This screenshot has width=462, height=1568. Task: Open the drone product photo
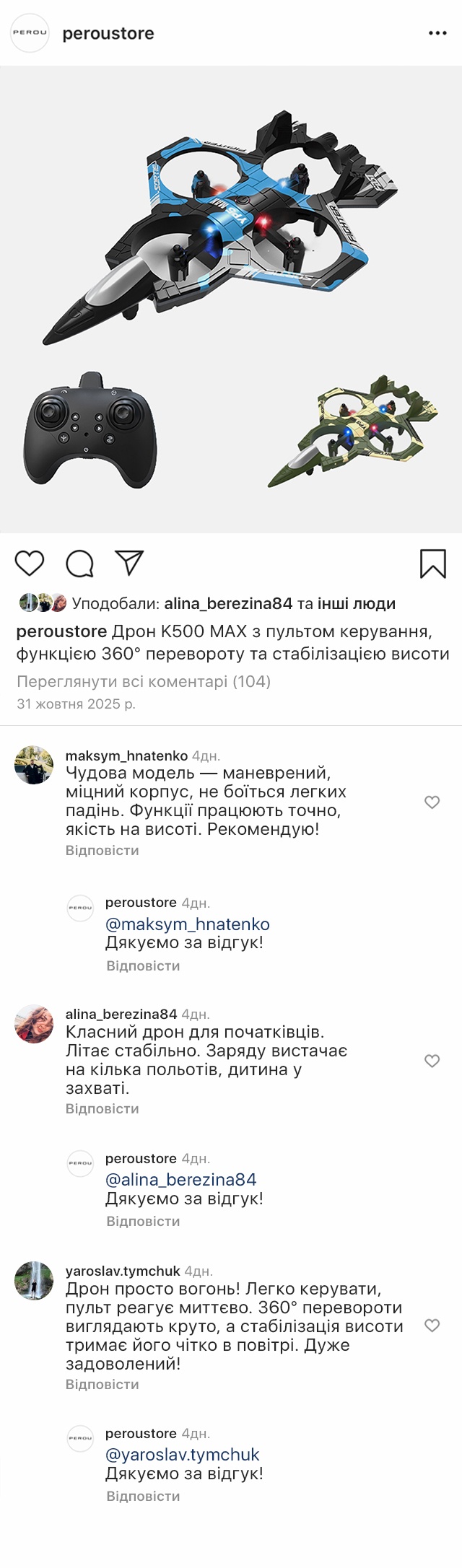(231, 299)
